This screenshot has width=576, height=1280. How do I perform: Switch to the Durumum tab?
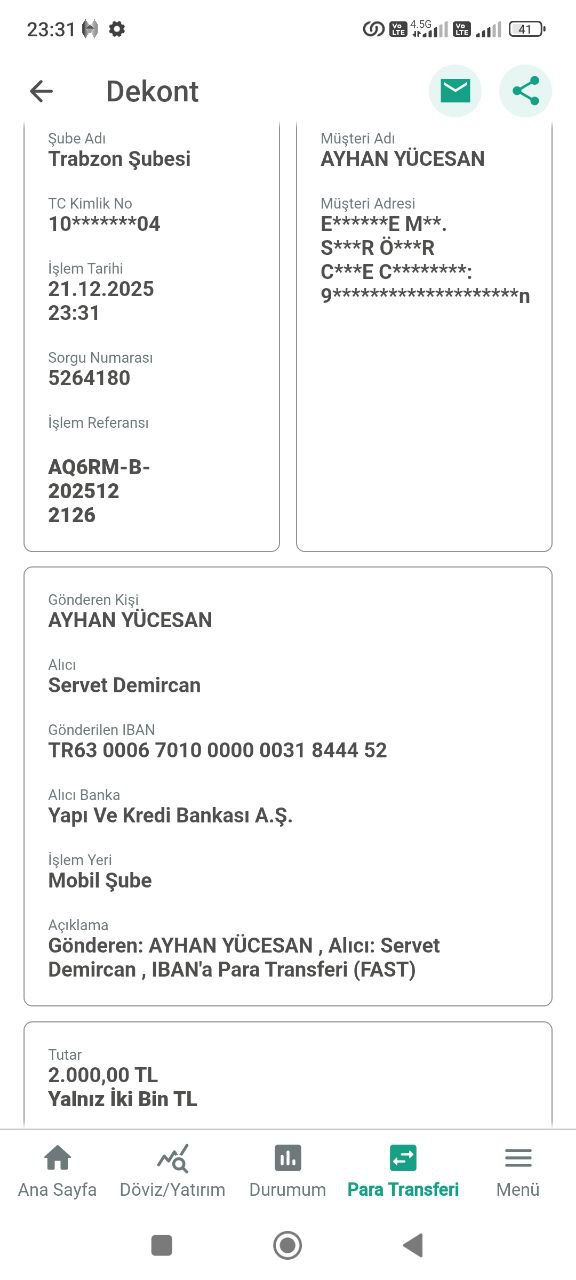[x=288, y=1172]
